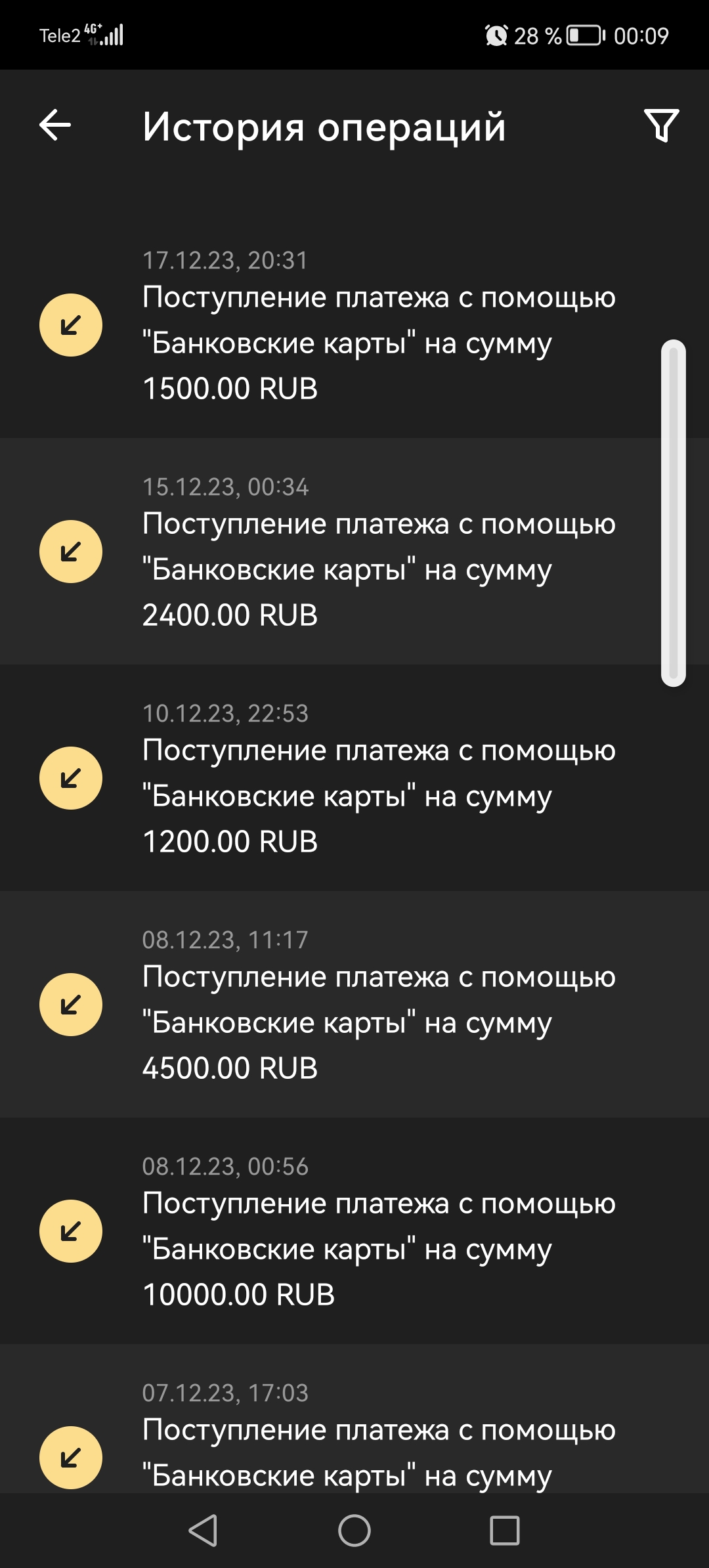The width and height of the screenshot is (709, 1568).
Task: Open the operations filter
Action: pos(661,125)
